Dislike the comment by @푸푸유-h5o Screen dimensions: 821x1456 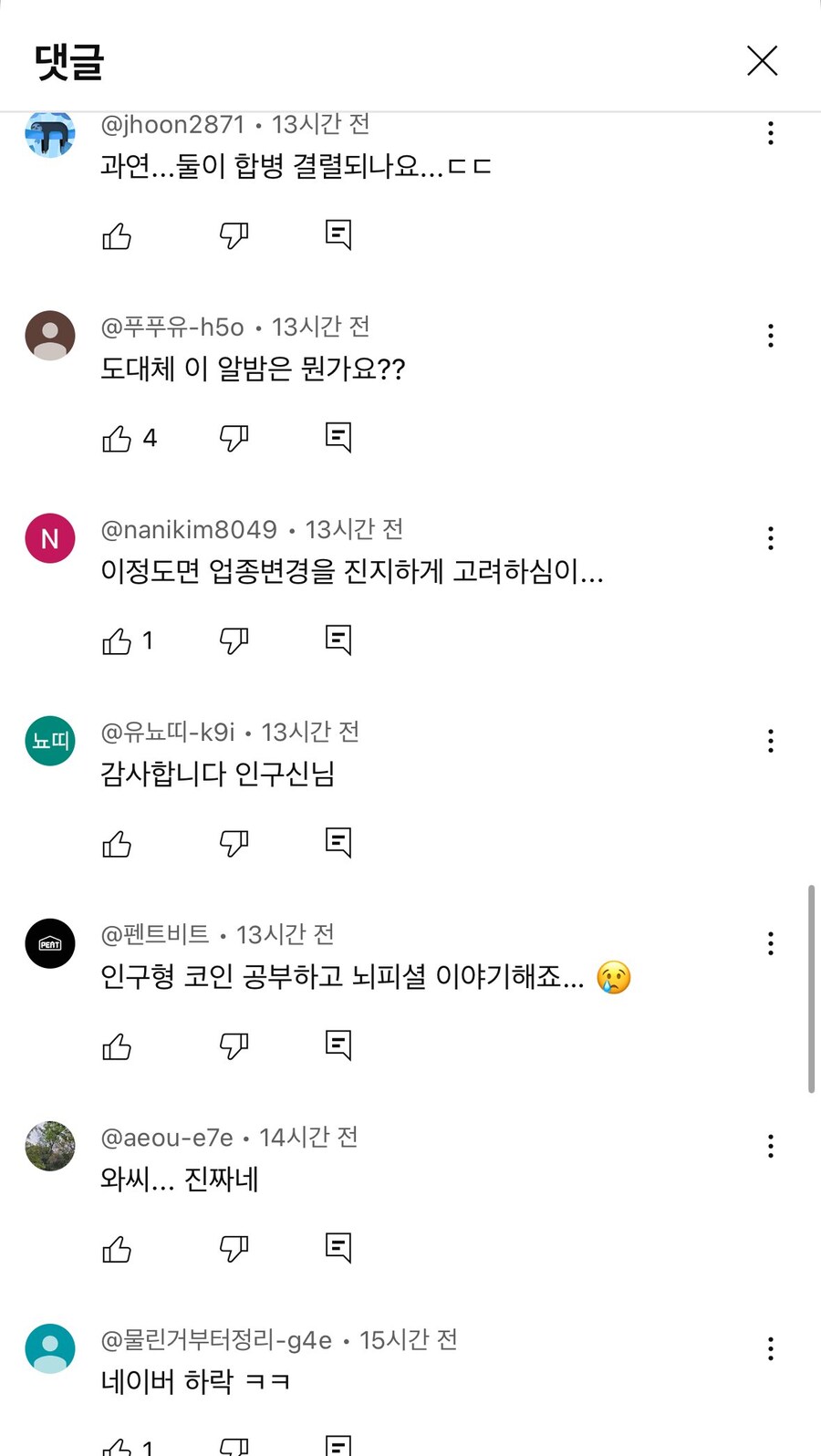[234, 438]
